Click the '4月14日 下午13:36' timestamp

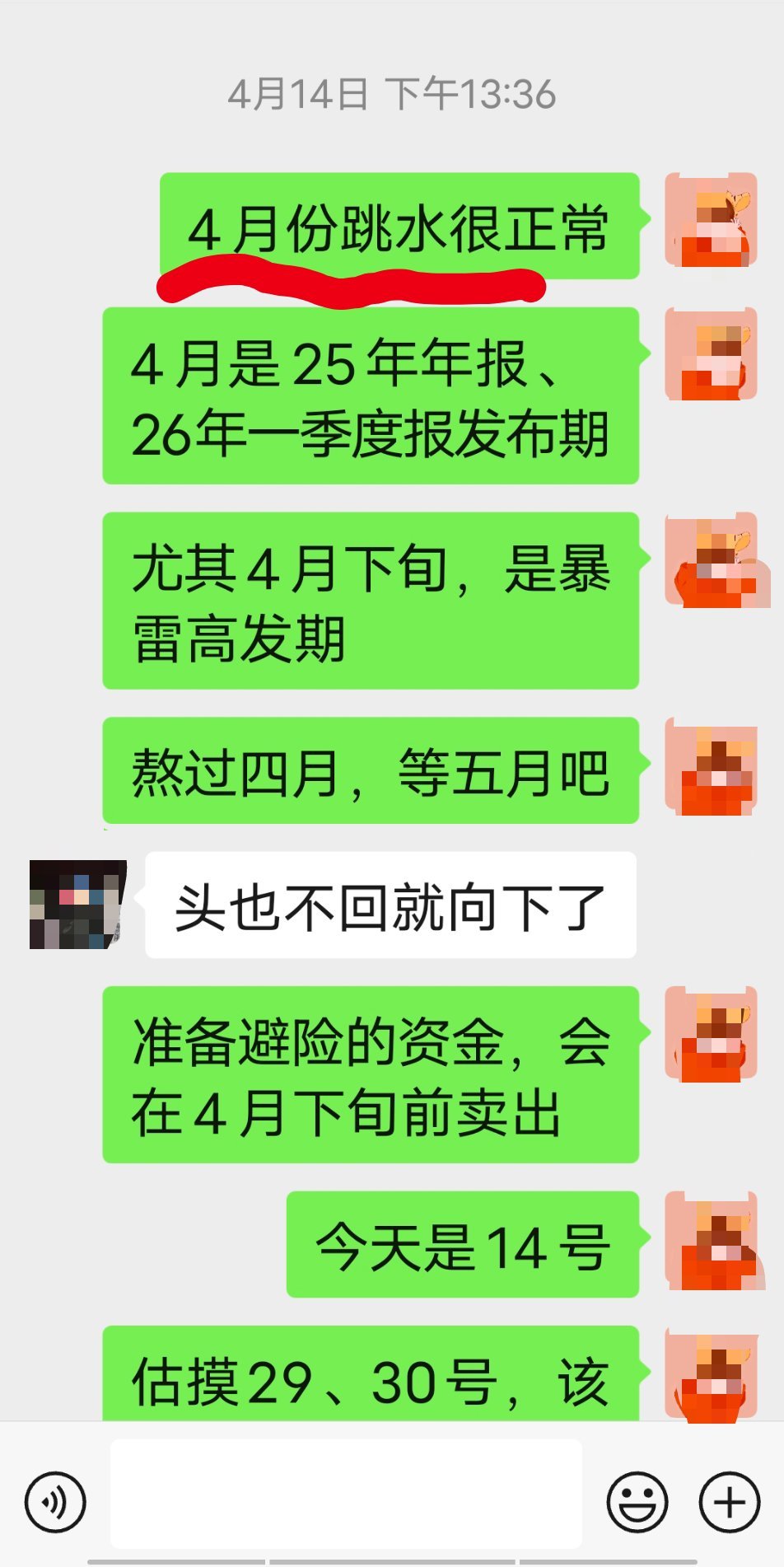click(392, 93)
